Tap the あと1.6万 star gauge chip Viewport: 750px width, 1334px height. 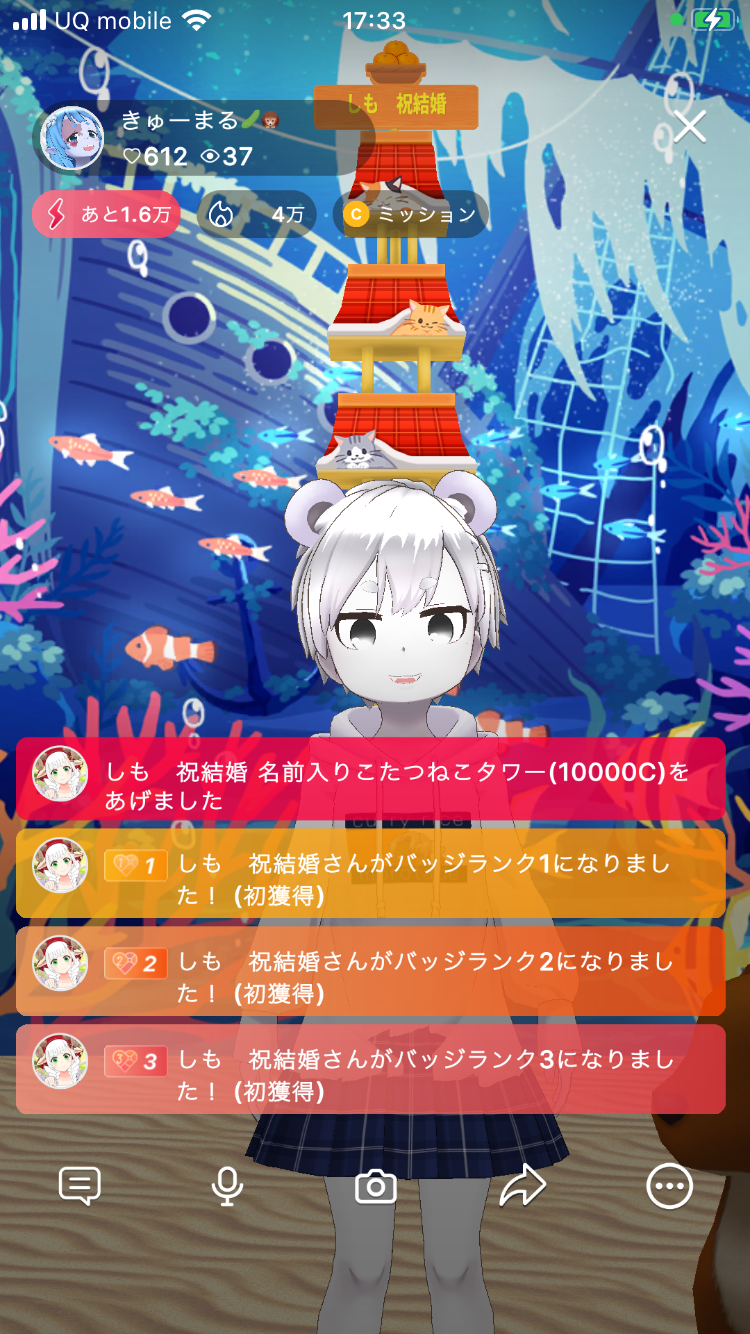(x=107, y=214)
